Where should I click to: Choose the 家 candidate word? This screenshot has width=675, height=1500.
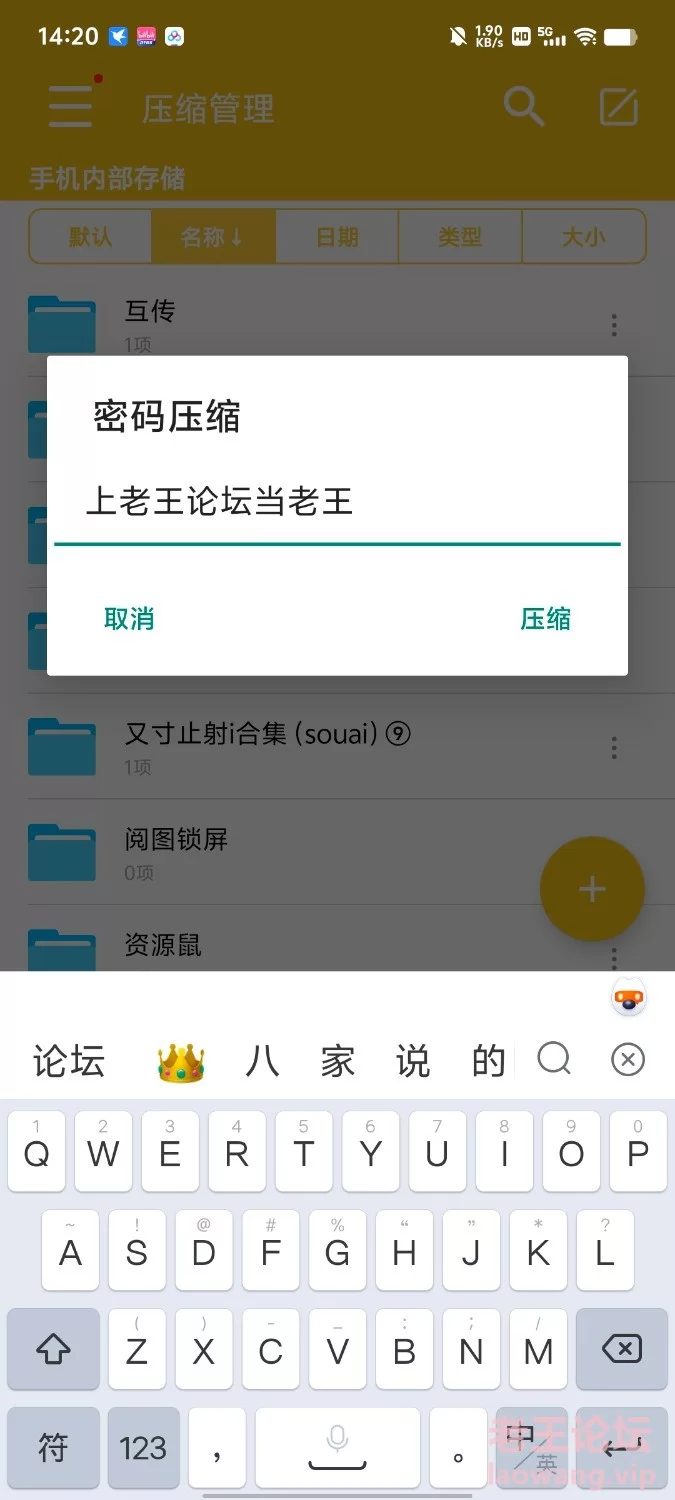[338, 1061]
